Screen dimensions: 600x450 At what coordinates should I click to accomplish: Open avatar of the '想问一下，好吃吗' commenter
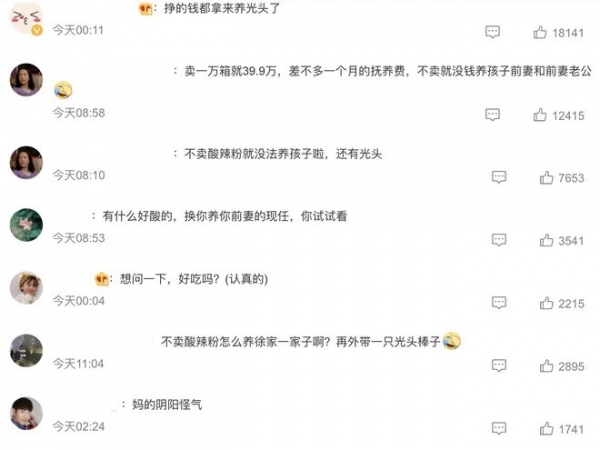pos(26,287)
